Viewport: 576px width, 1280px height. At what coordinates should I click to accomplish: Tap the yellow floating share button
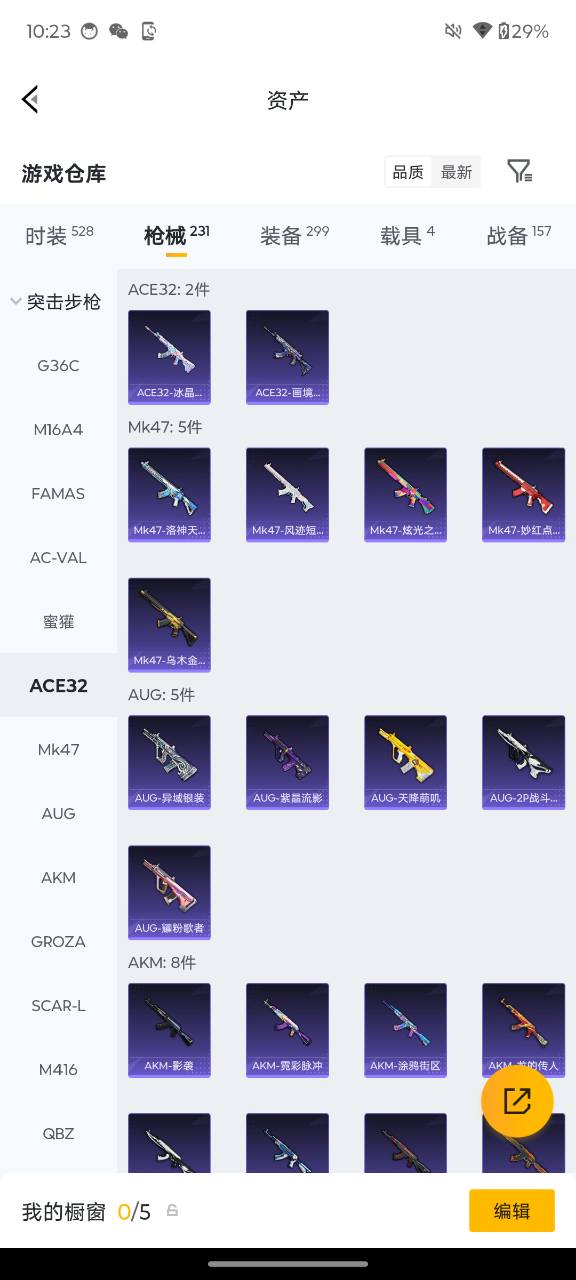pos(517,1101)
